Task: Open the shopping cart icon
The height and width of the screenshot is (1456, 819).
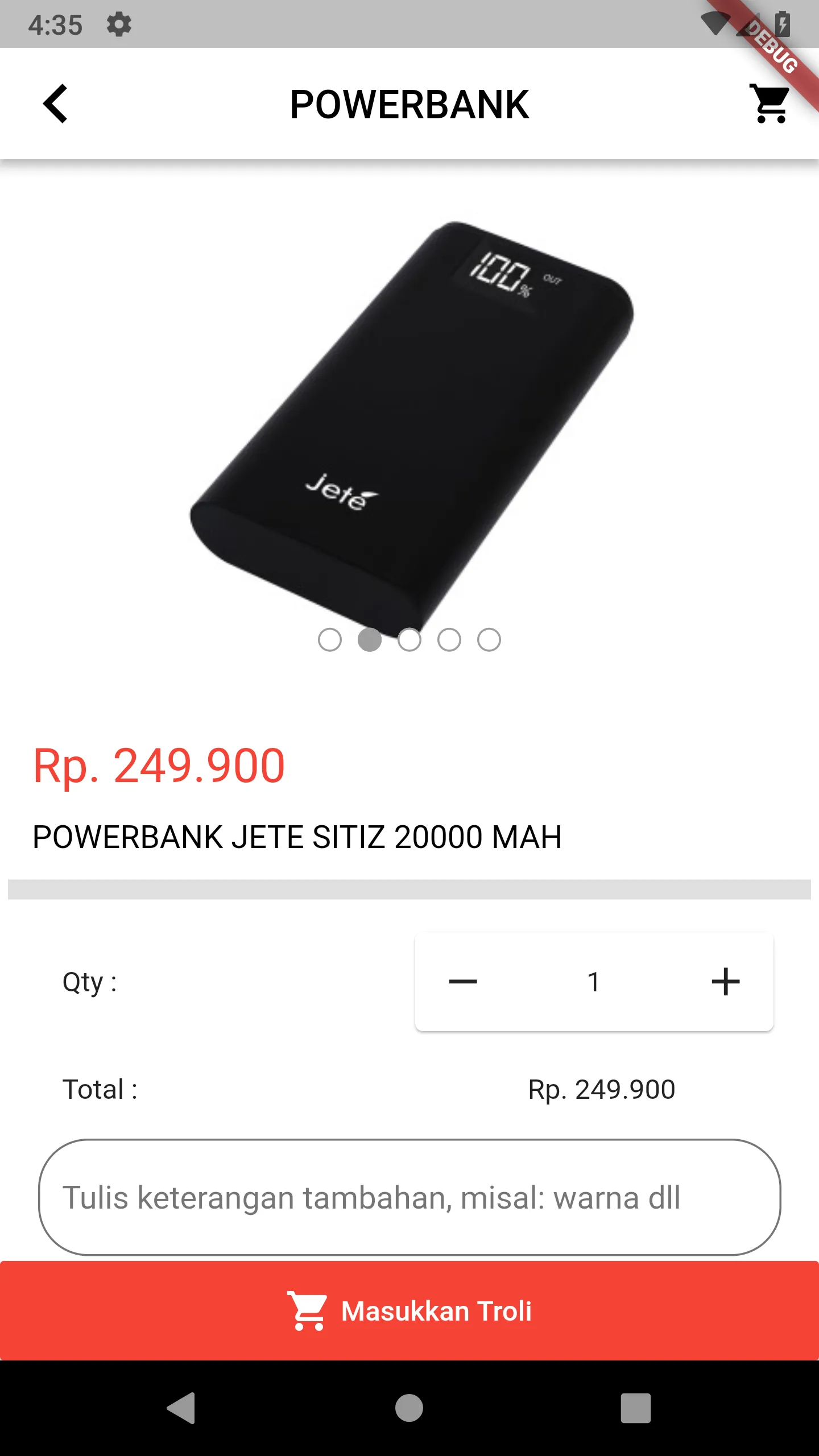Action: (x=771, y=104)
